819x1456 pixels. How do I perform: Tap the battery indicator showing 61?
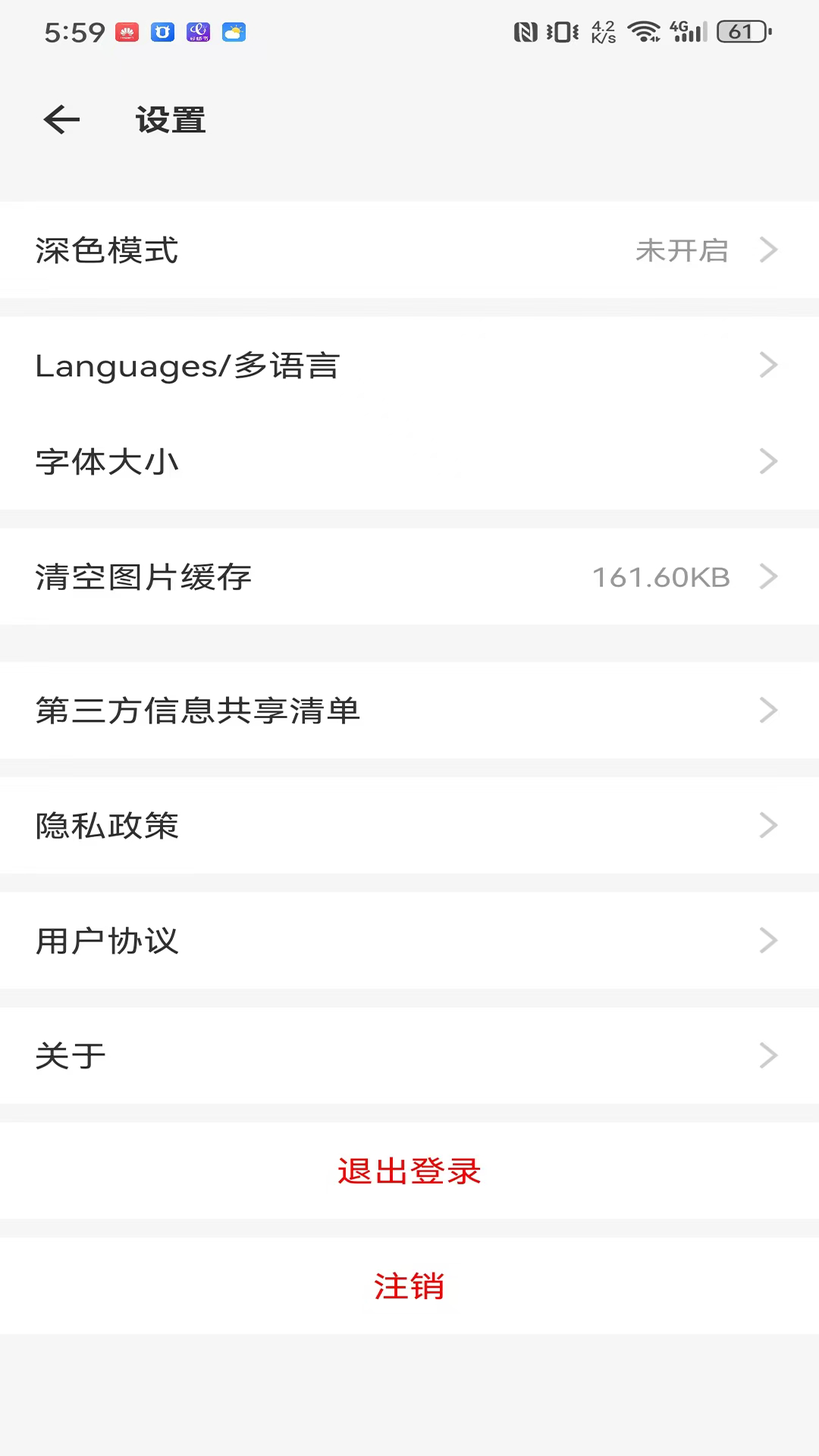(739, 32)
